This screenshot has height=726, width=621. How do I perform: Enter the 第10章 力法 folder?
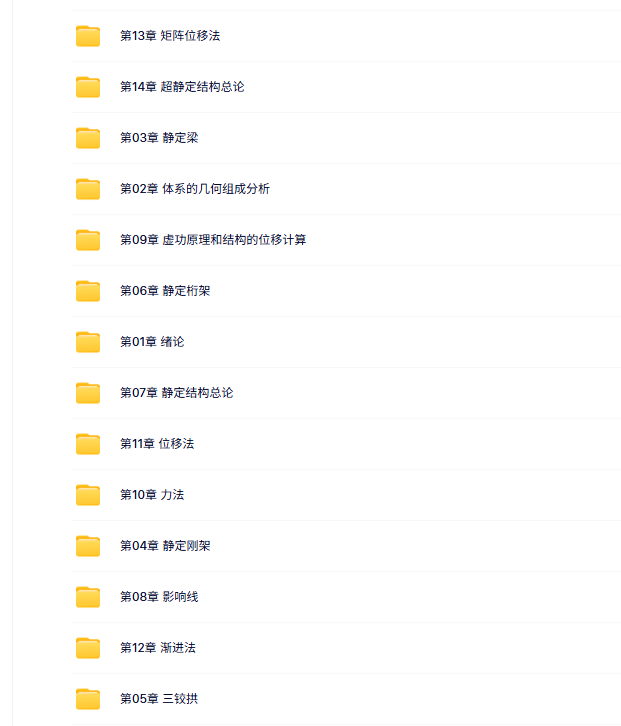[151, 495]
